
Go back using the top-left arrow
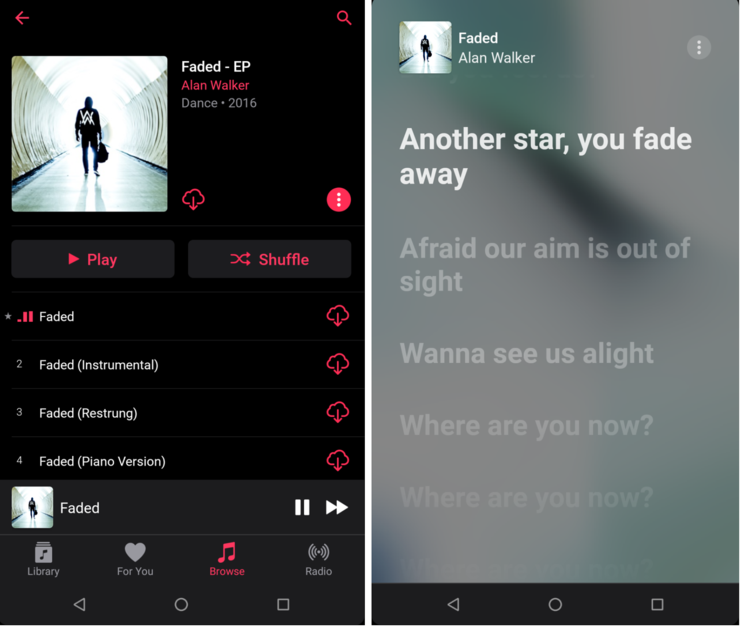coord(22,18)
